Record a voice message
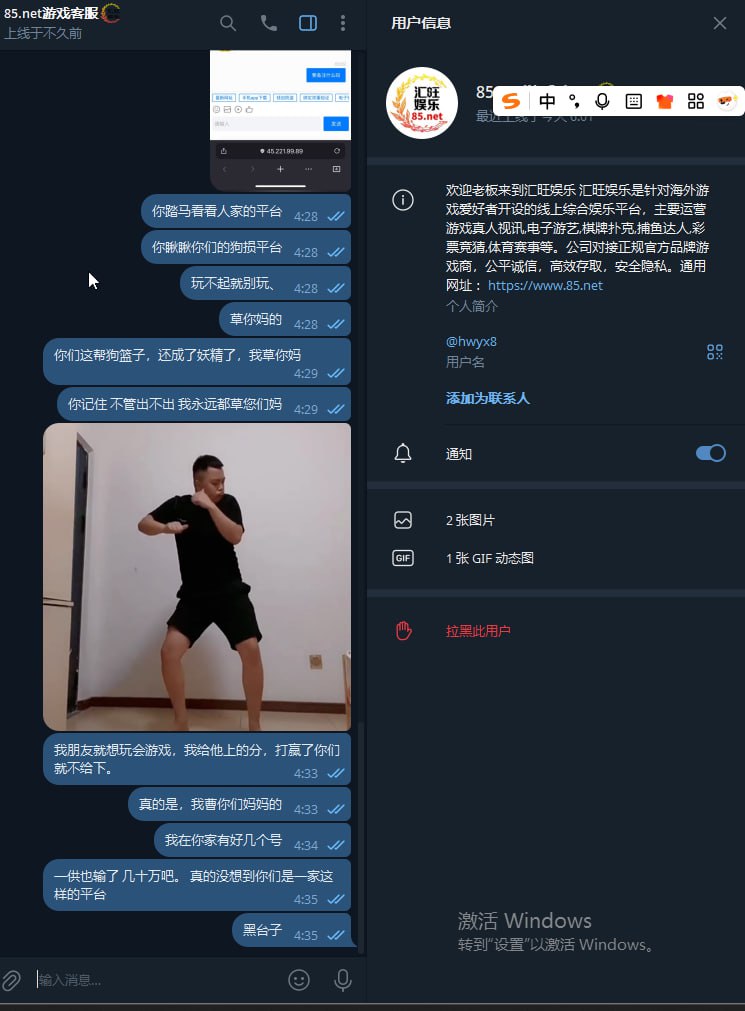The image size is (745, 1011). 343,980
